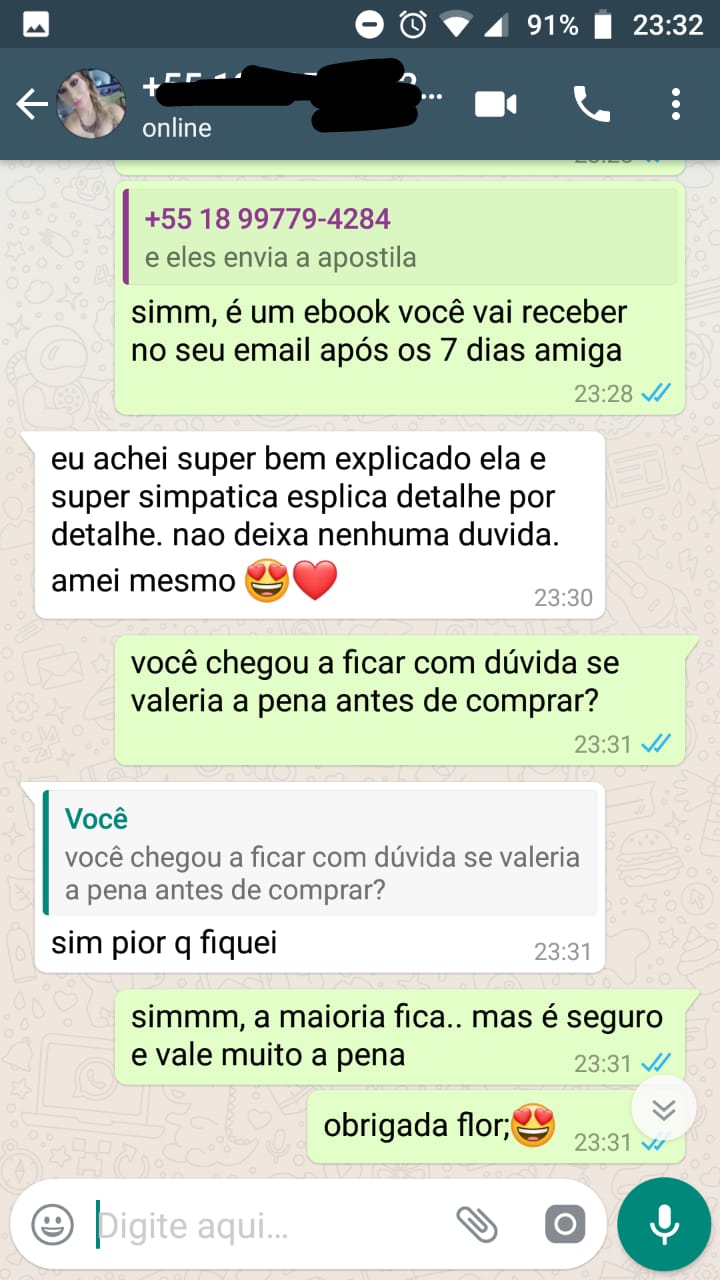The image size is (720, 1280).
Task: Start a voice call
Action: click(591, 104)
